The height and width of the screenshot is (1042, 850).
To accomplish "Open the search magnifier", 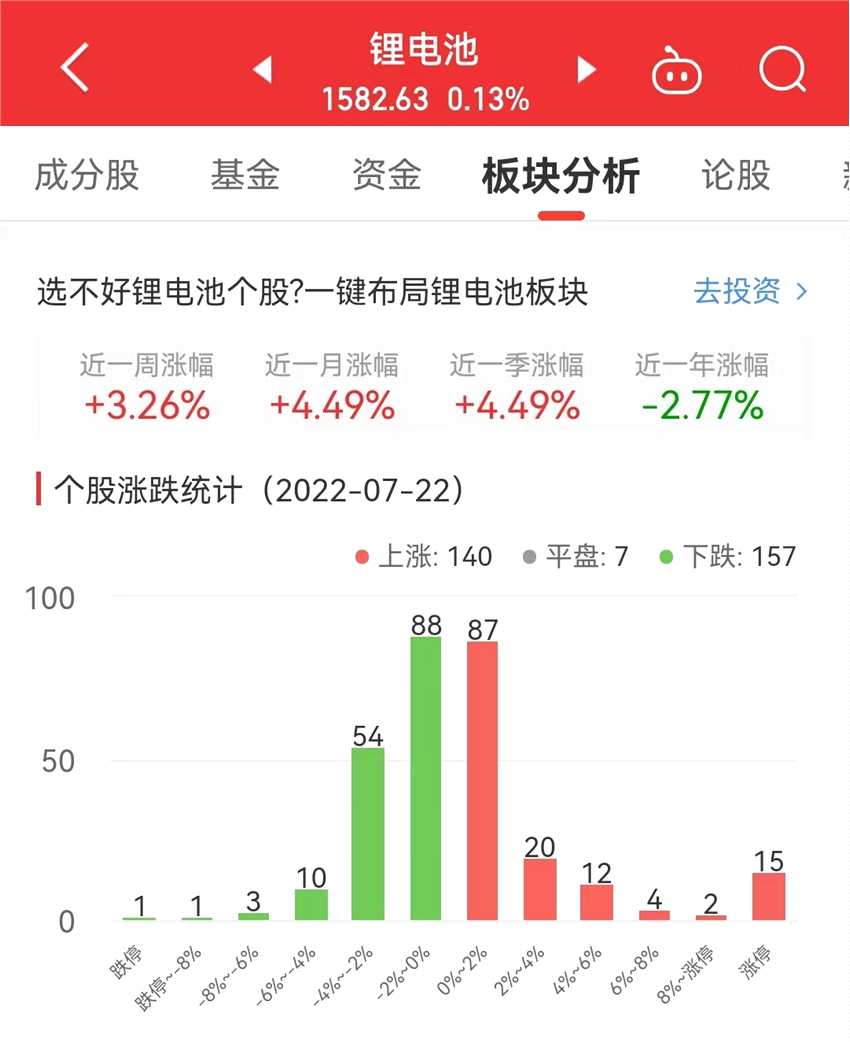I will click(x=781, y=70).
